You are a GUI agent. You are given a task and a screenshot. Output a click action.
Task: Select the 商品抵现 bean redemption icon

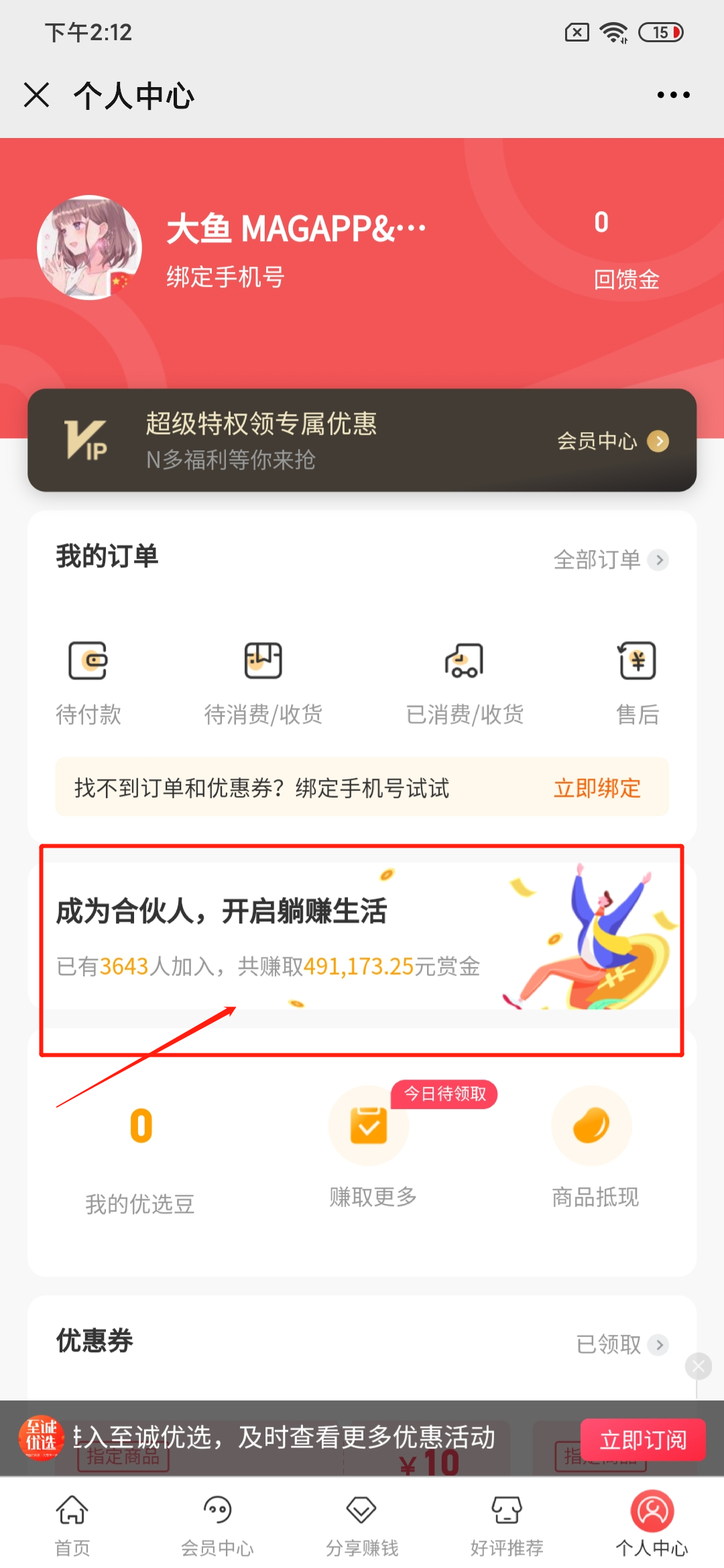click(x=592, y=1126)
